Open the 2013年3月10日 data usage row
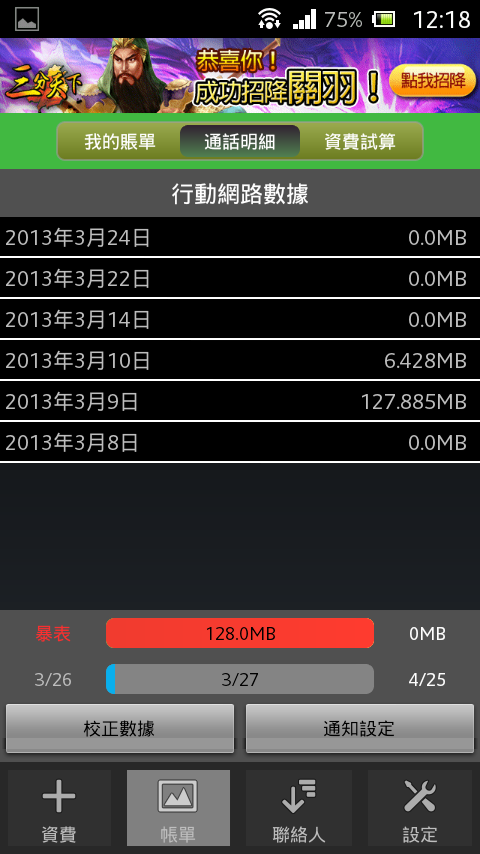This screenshot has height=854, width=480. click(240, 360)
